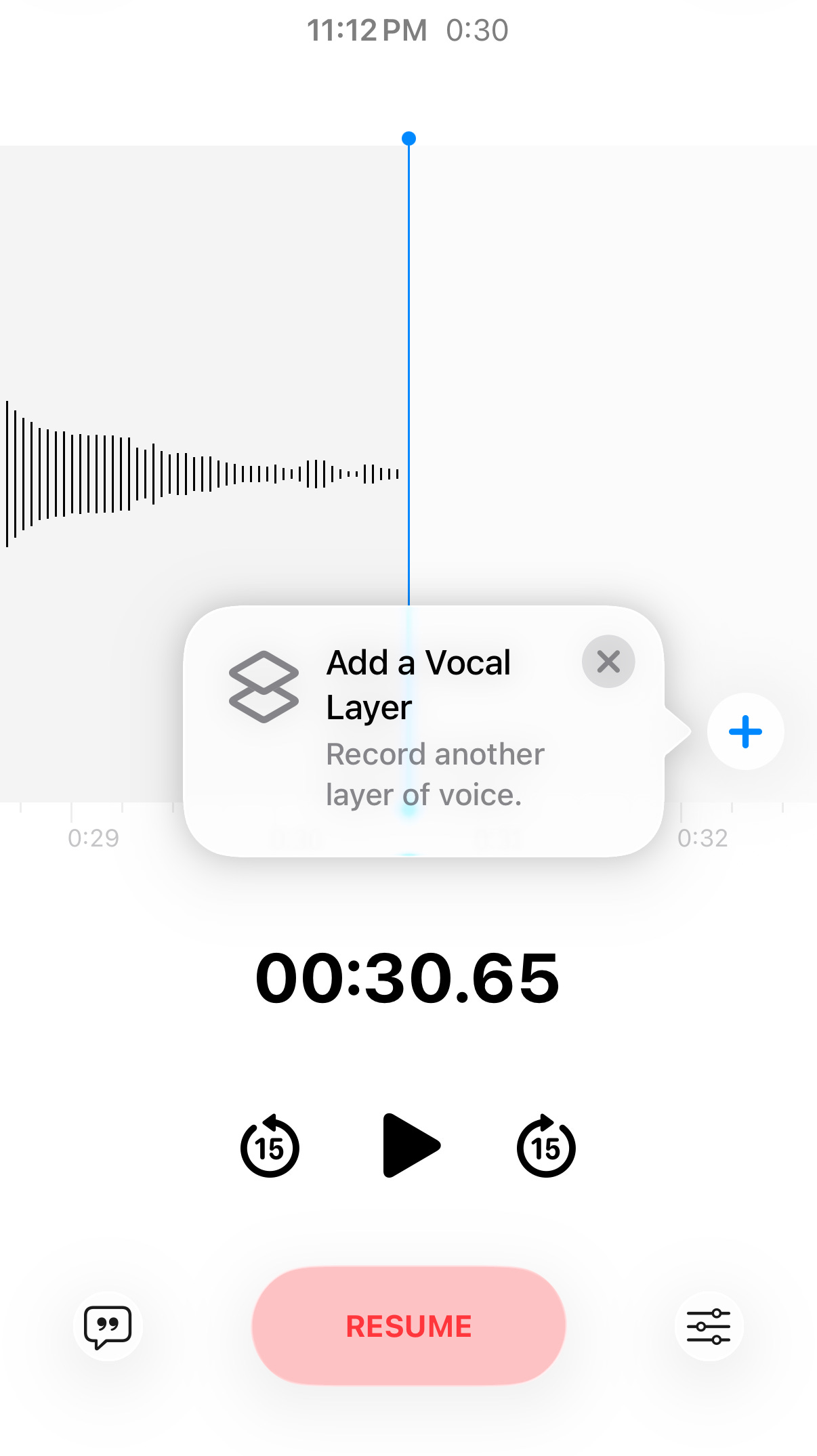Skip back 15 seconds
The image size is (817, 1456).
tap(270, 1146)
